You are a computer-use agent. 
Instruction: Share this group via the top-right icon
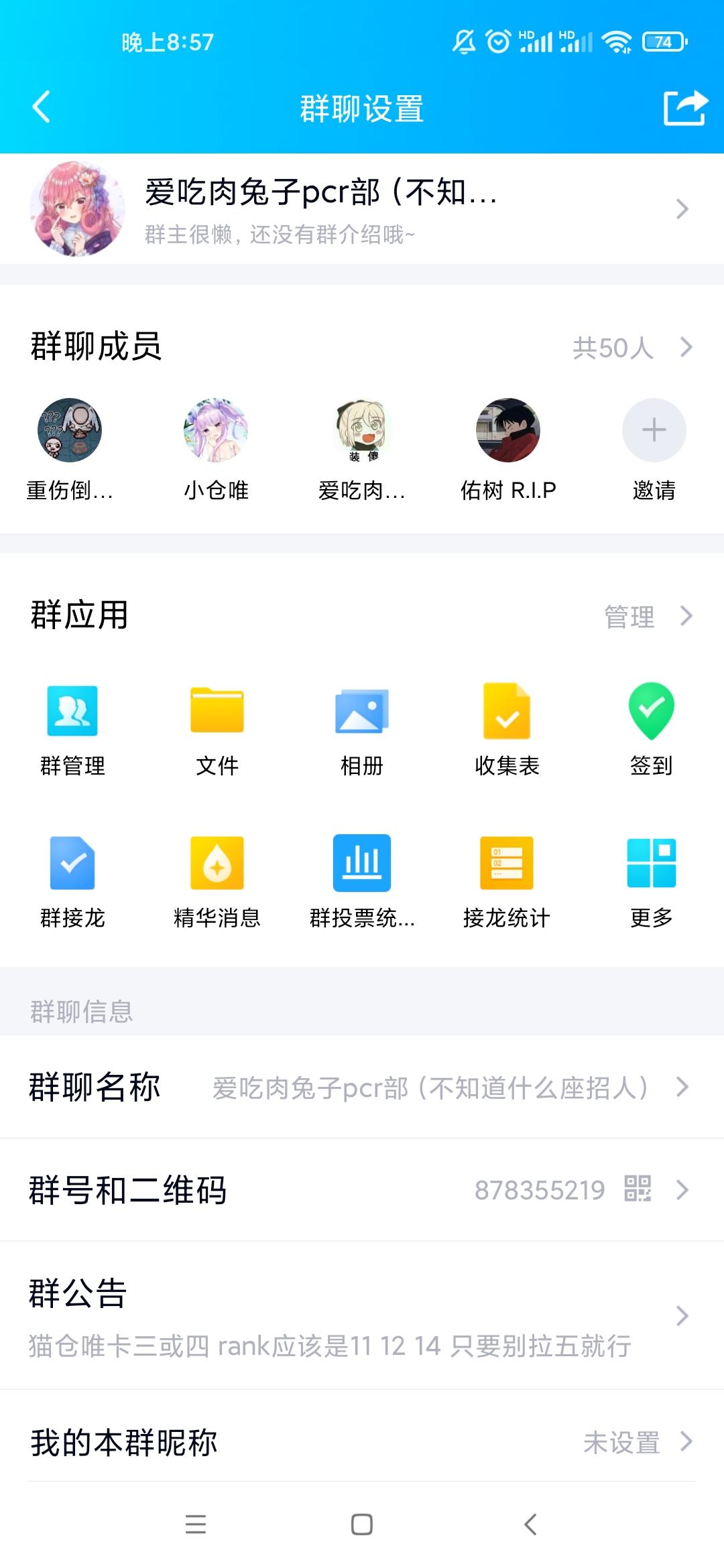tap(685, 107)
